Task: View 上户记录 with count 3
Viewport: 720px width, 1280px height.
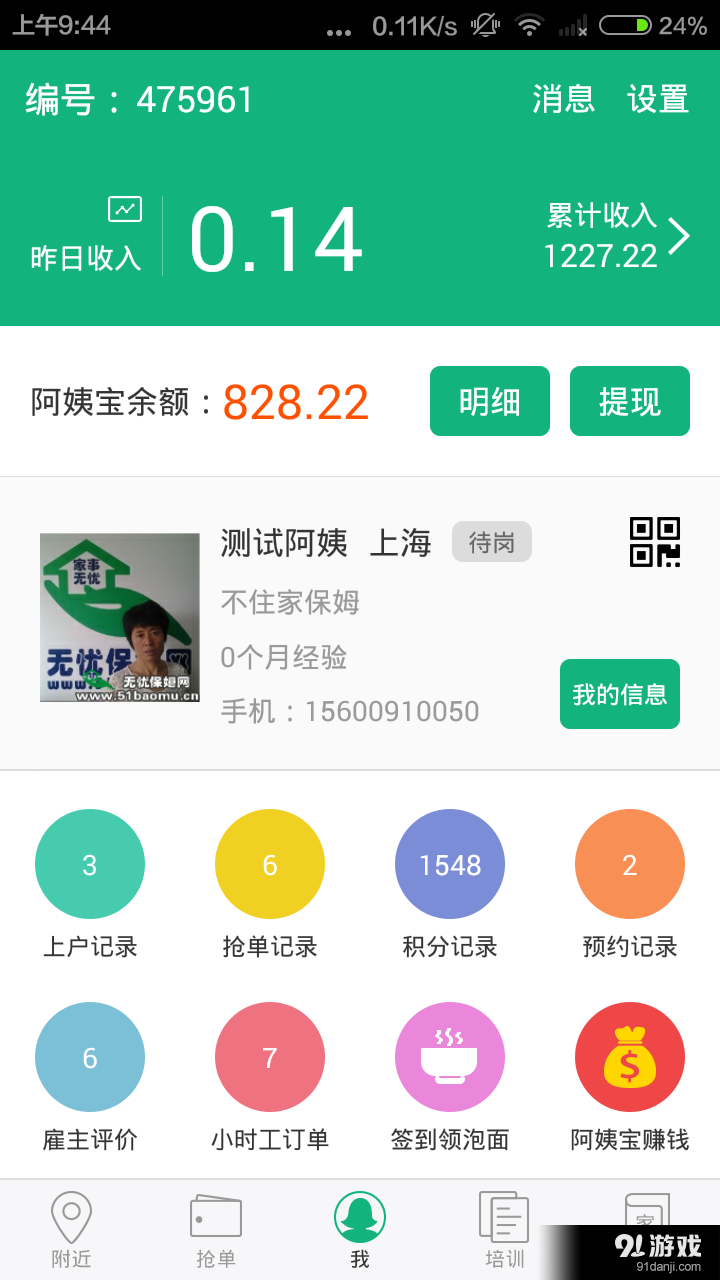Action: [90, 863]
